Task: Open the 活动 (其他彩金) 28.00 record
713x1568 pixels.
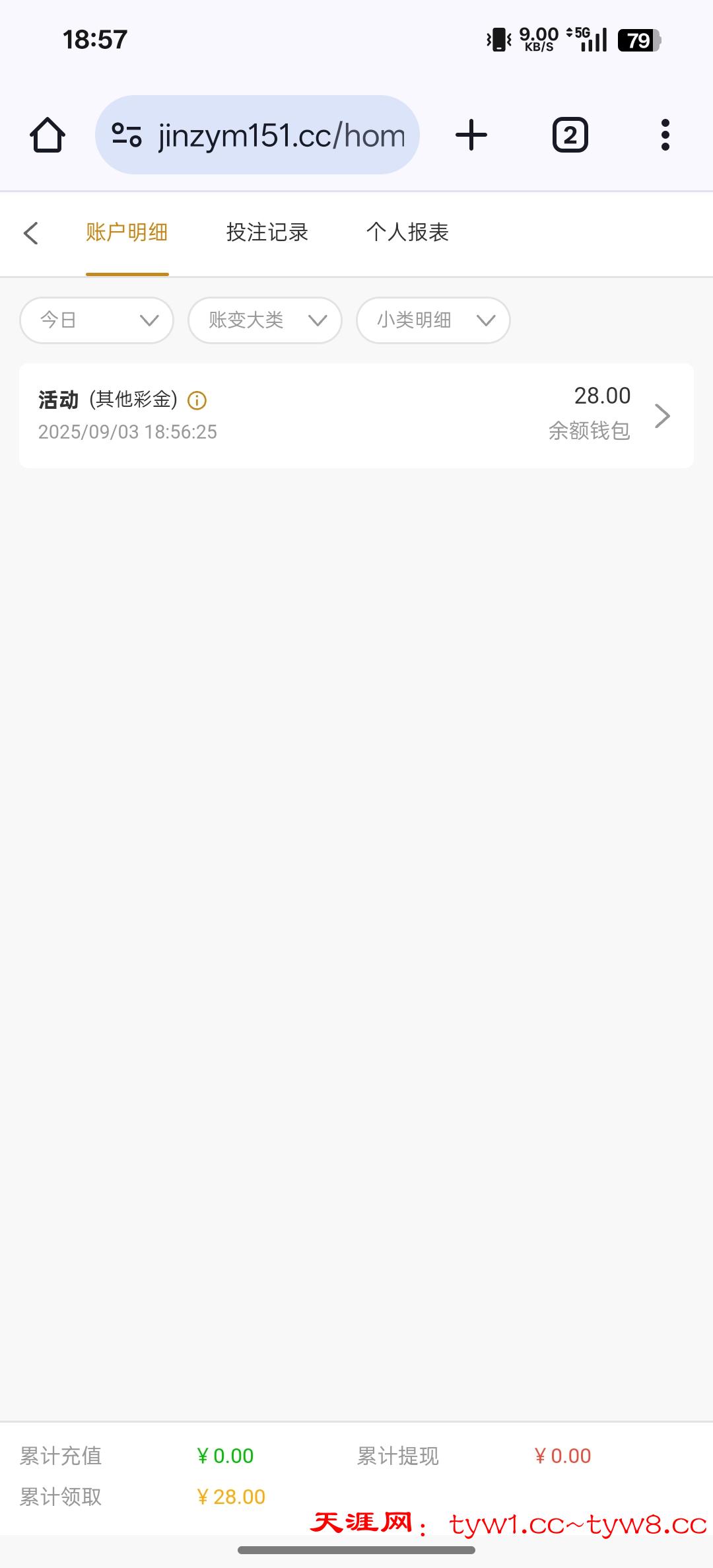Action: 356,415
